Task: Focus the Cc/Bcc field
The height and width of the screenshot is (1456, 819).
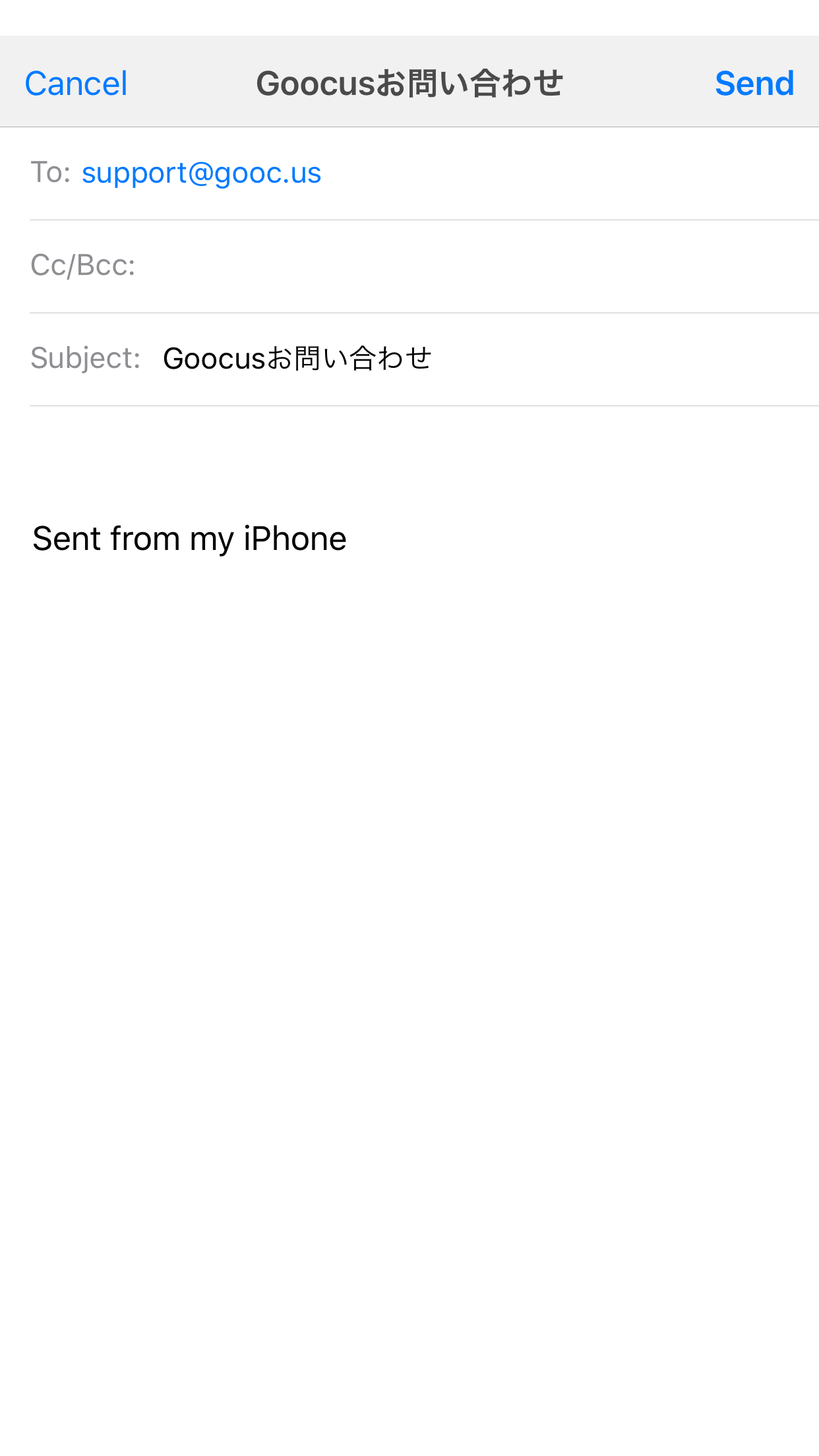Action: pyautogui.click(x=424, y=266)
